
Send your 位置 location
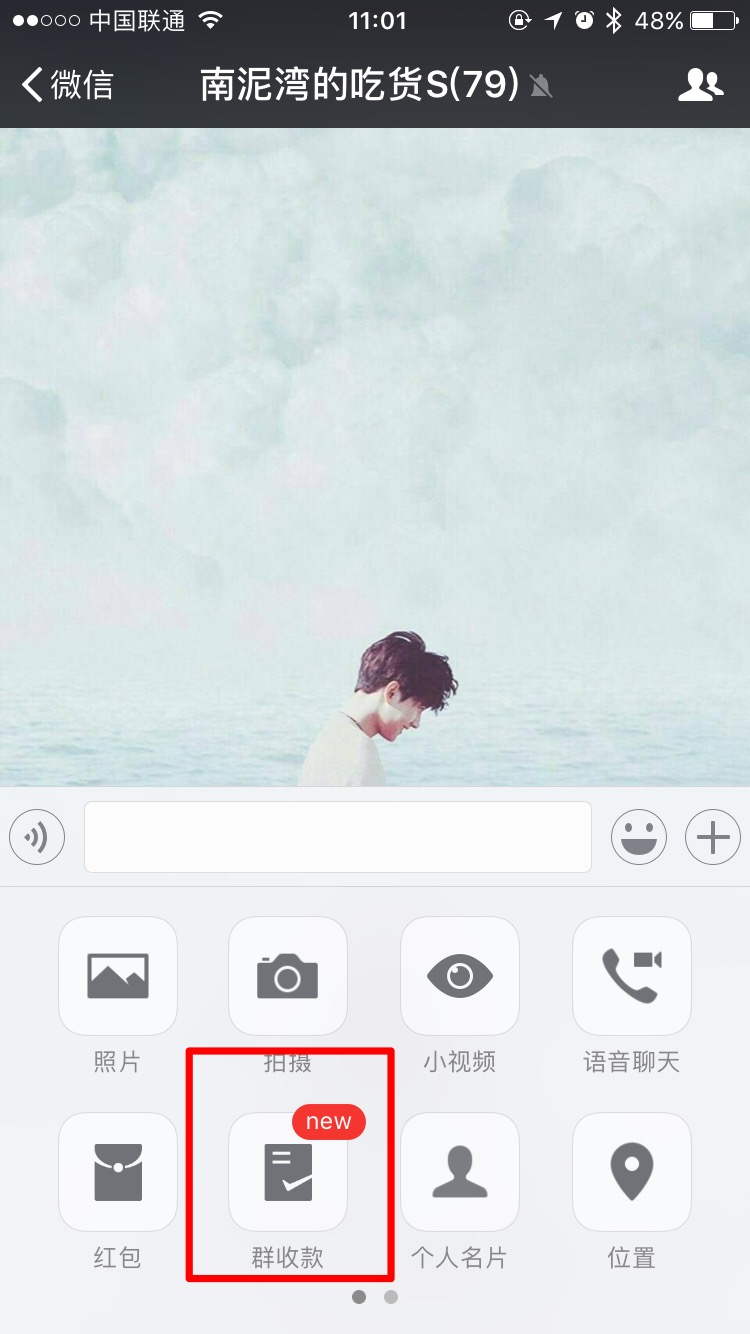[631, 1172]
